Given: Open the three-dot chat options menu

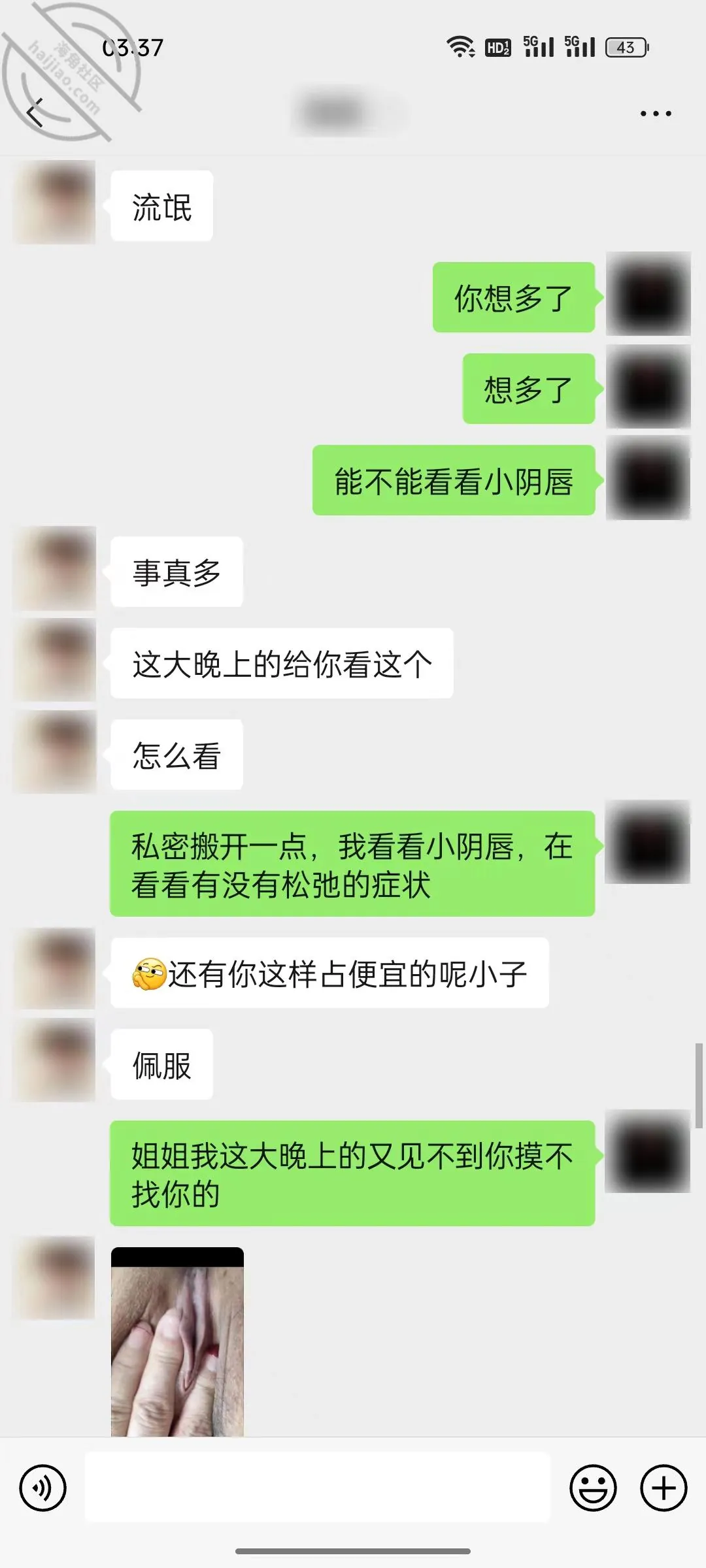Looking at the screenshot, I should pyautogui.click(x=655, y=114).
